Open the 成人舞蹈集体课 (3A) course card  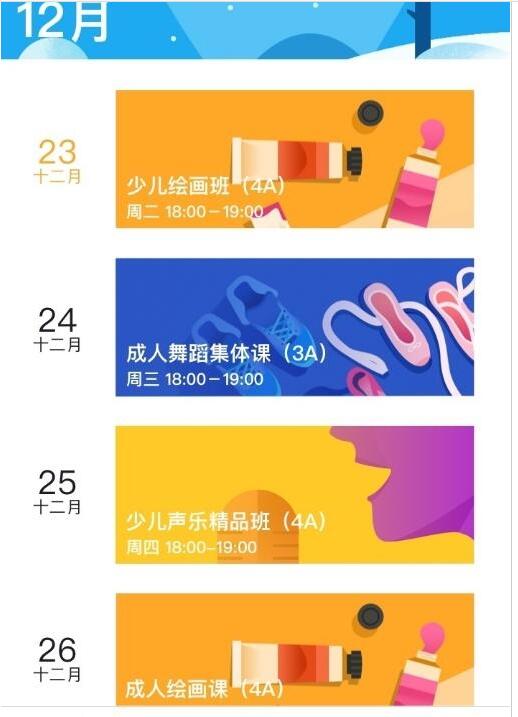click(294, 327)
